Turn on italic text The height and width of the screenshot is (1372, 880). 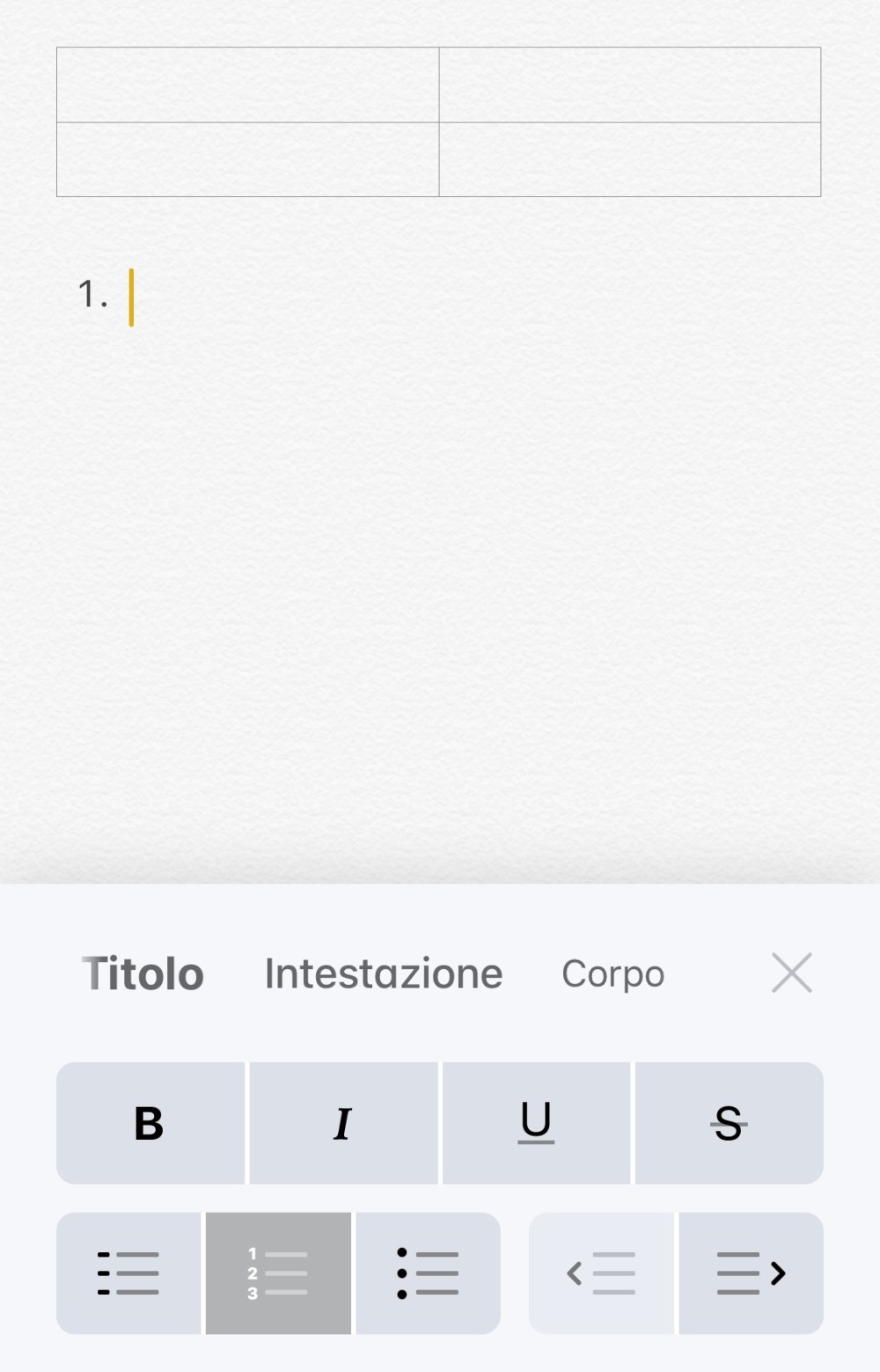click(343, 1123)
